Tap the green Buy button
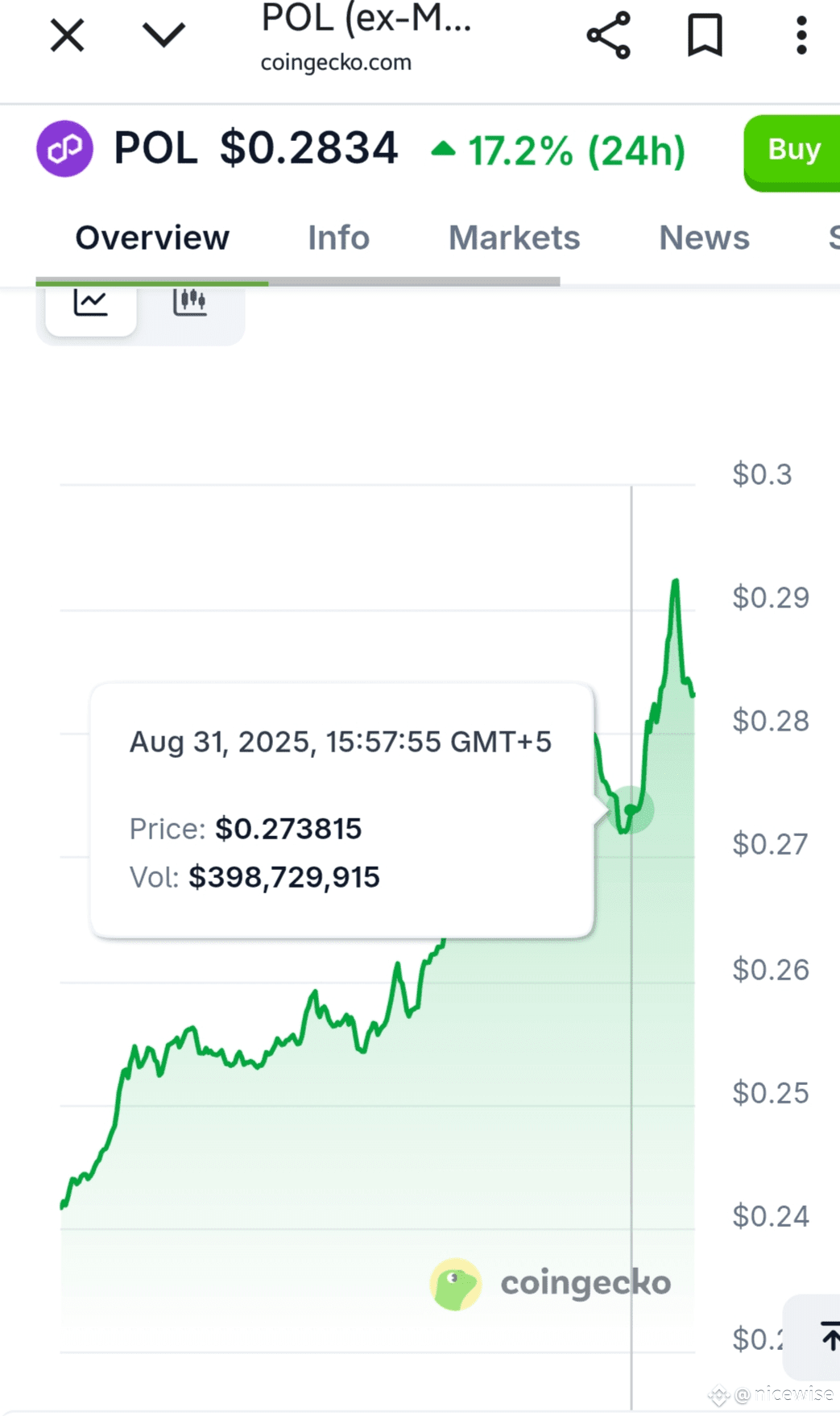Screen dimensions: 840x1416 [x=792, y=152]
